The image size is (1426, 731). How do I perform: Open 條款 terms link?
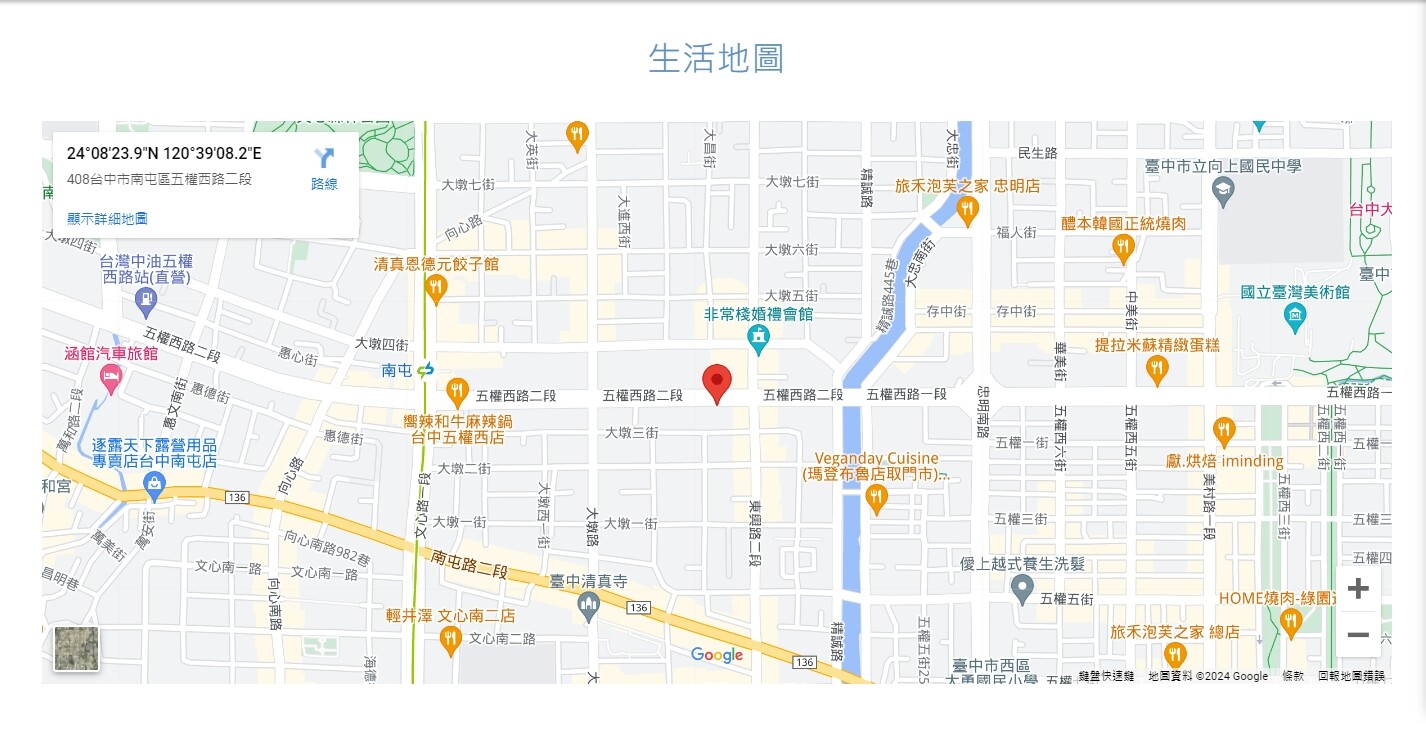coord(1293,677)
